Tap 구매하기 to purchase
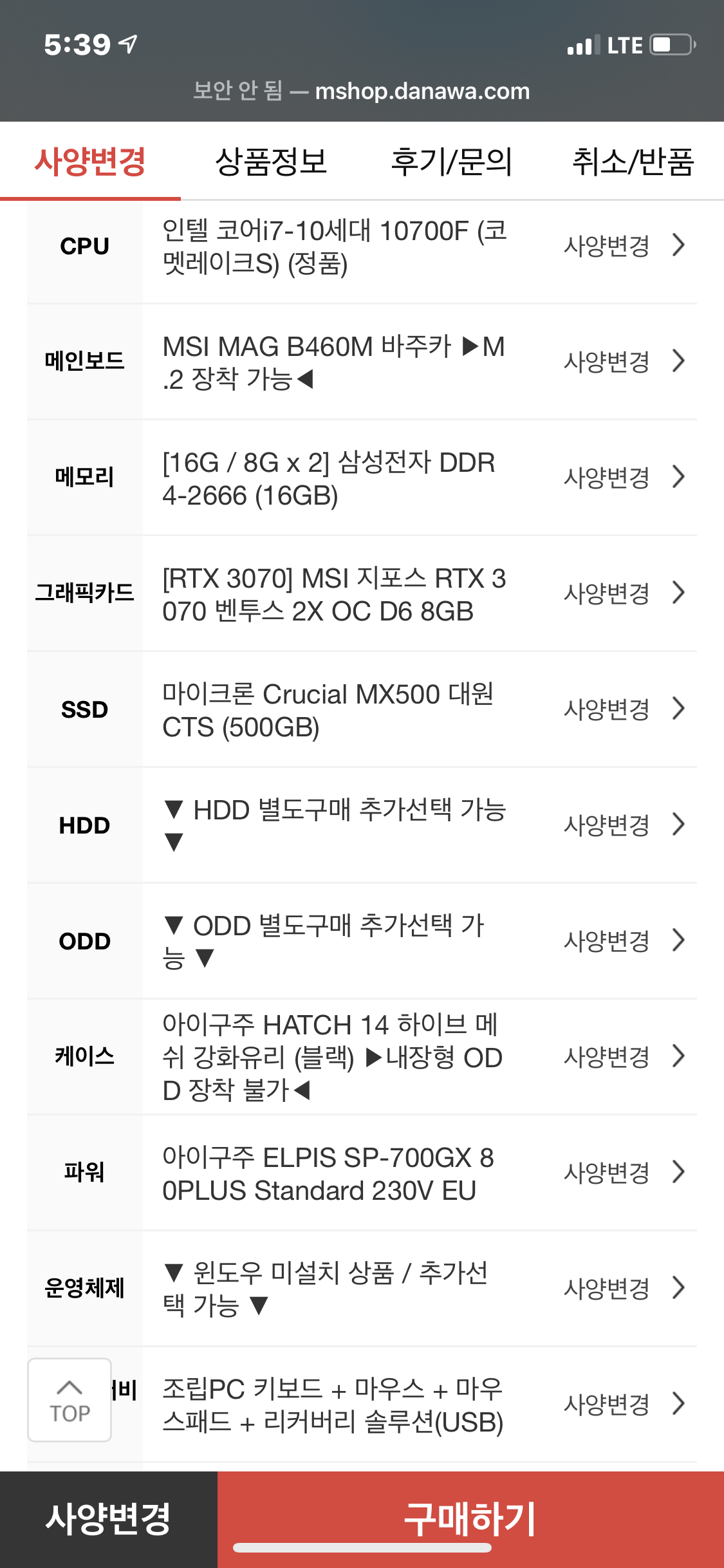The height and width of the screenshot is (1568, 724). pyautogui.click(x=470, y=1519)
